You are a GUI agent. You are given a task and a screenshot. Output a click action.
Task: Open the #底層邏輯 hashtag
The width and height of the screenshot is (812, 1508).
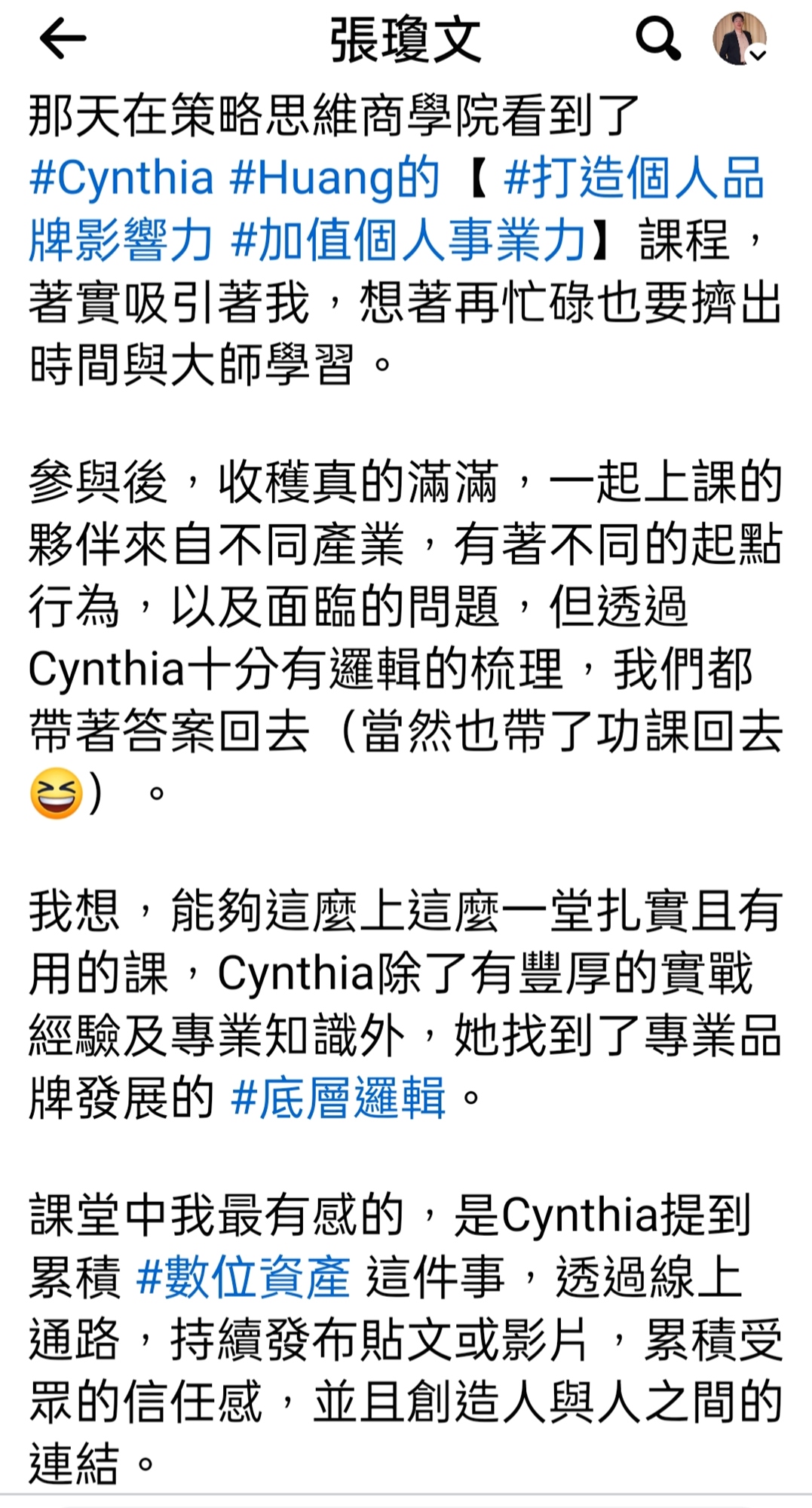339,1098
